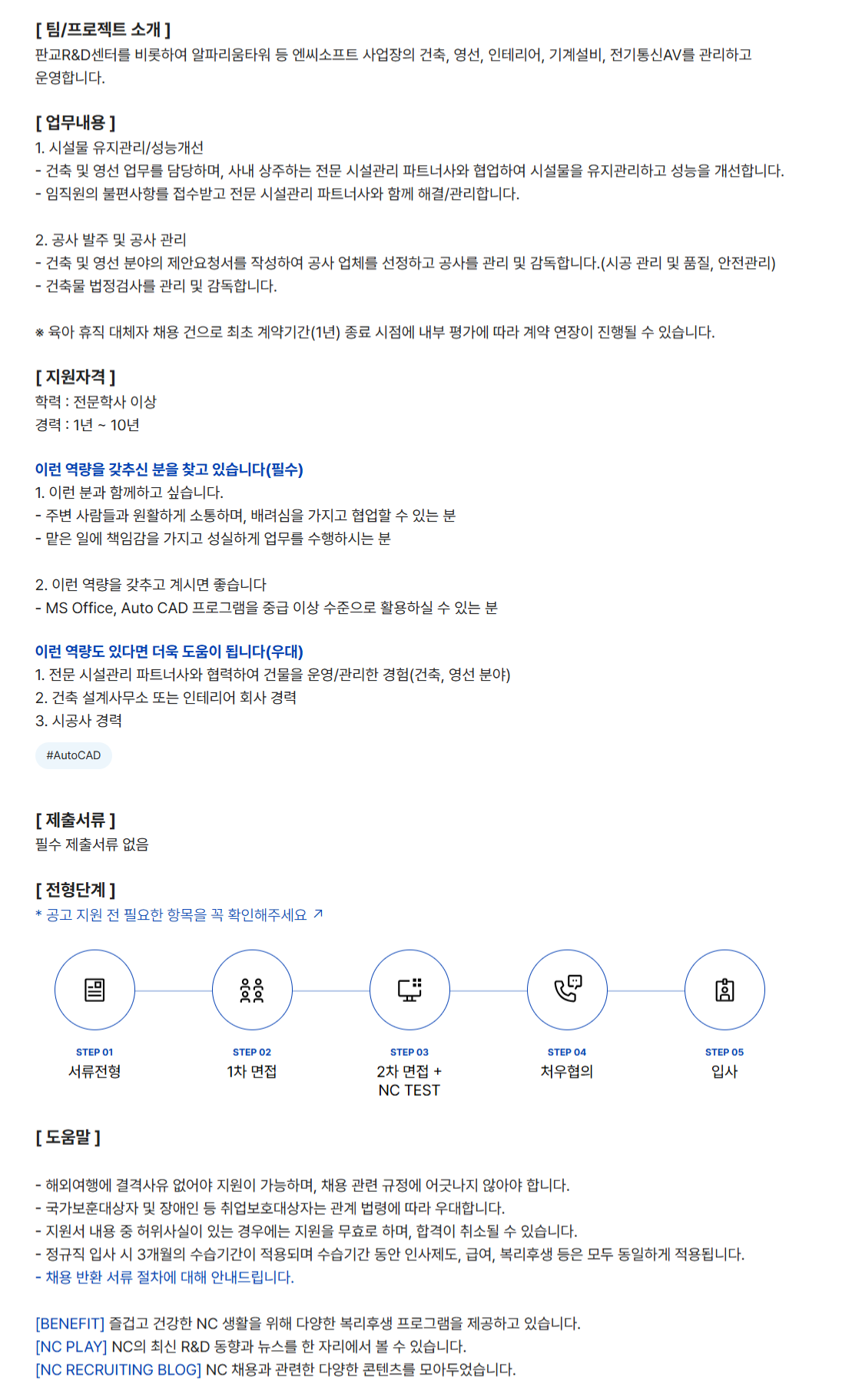Visit the [NC PLAY] link
This screenshot has width=862, height=1400.
71,1346
